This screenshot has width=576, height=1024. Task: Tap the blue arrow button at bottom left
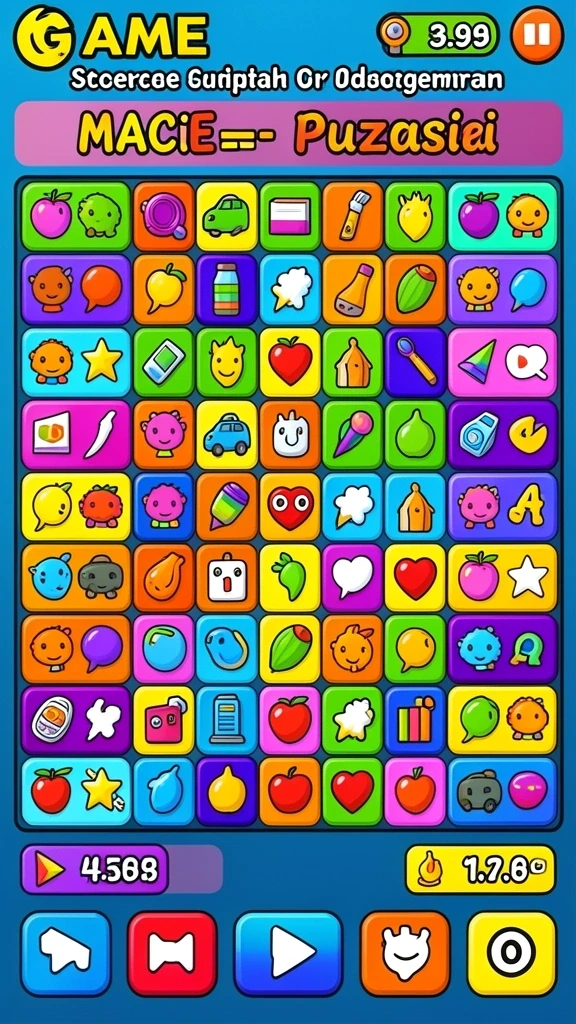coord(66,953)
